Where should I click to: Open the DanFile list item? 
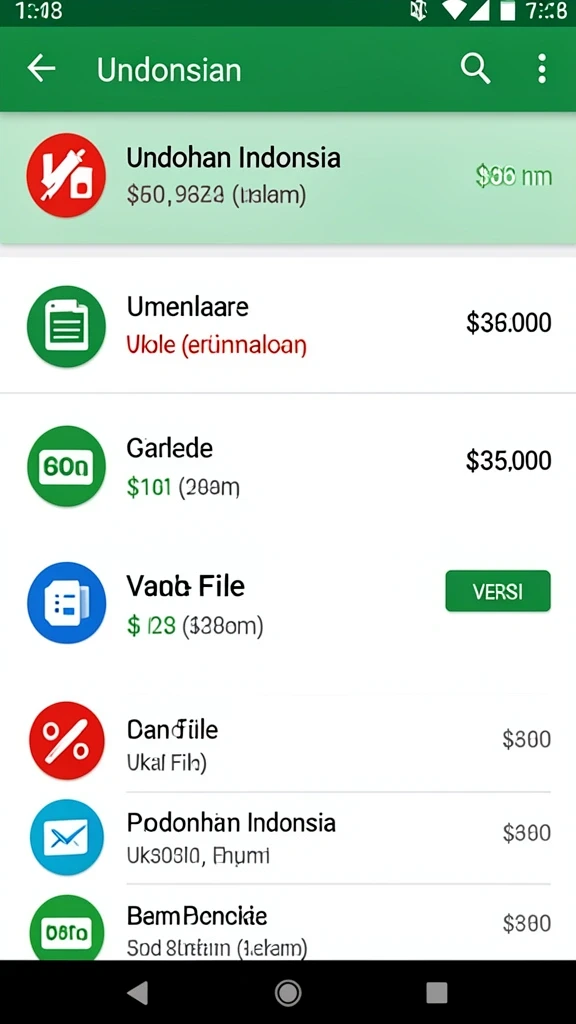tap(288, 741)
